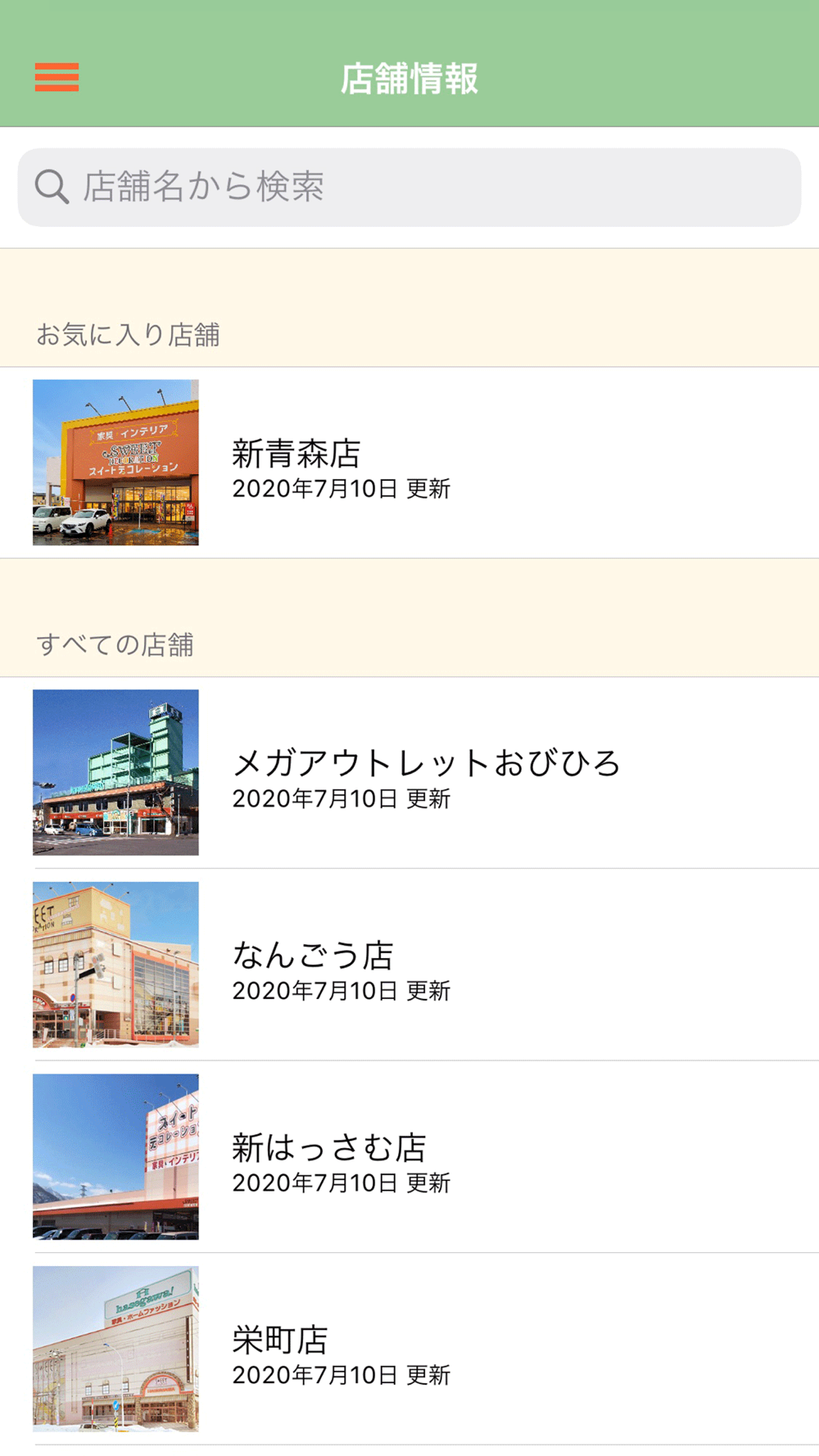Tap the store name search field
The image size is (819, 1456).
click(x=409, y=188)
